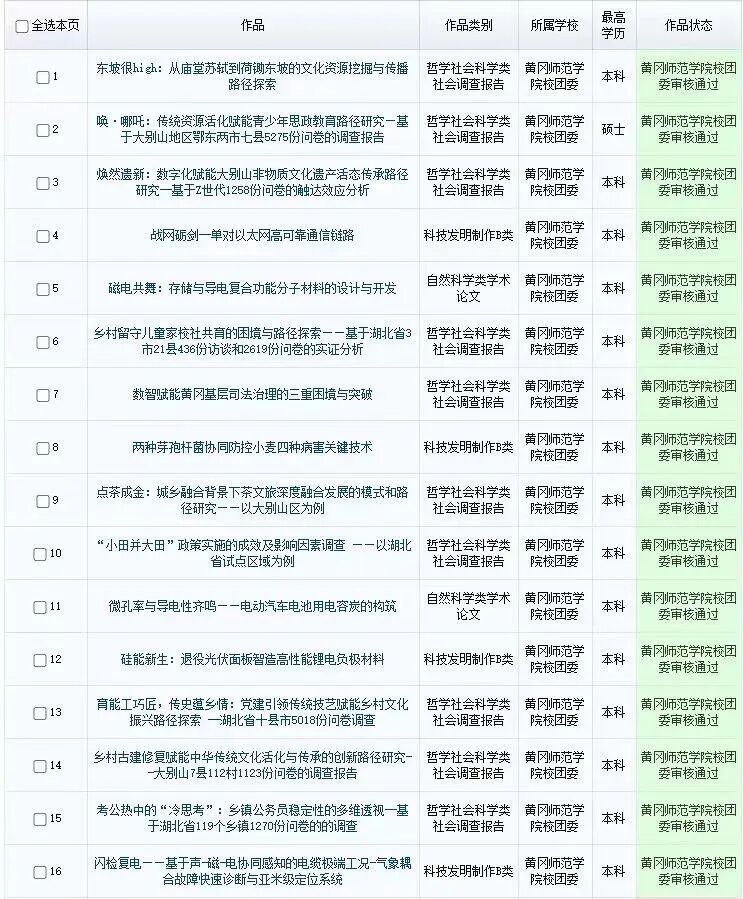
Task: Check row 11 微孔率 checkbox
Action: point(40,607)
